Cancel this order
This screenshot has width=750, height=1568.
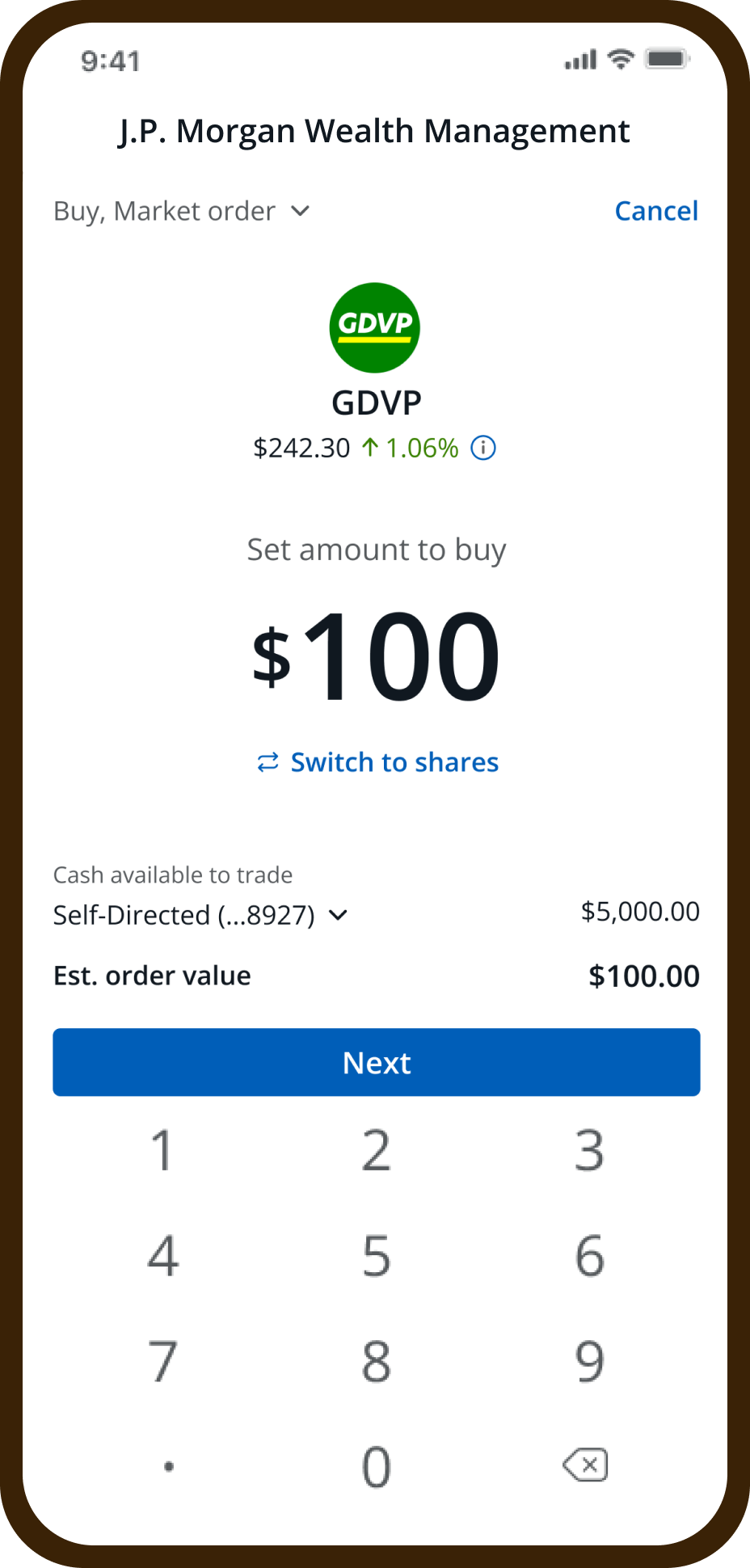[x=655, y=212]
